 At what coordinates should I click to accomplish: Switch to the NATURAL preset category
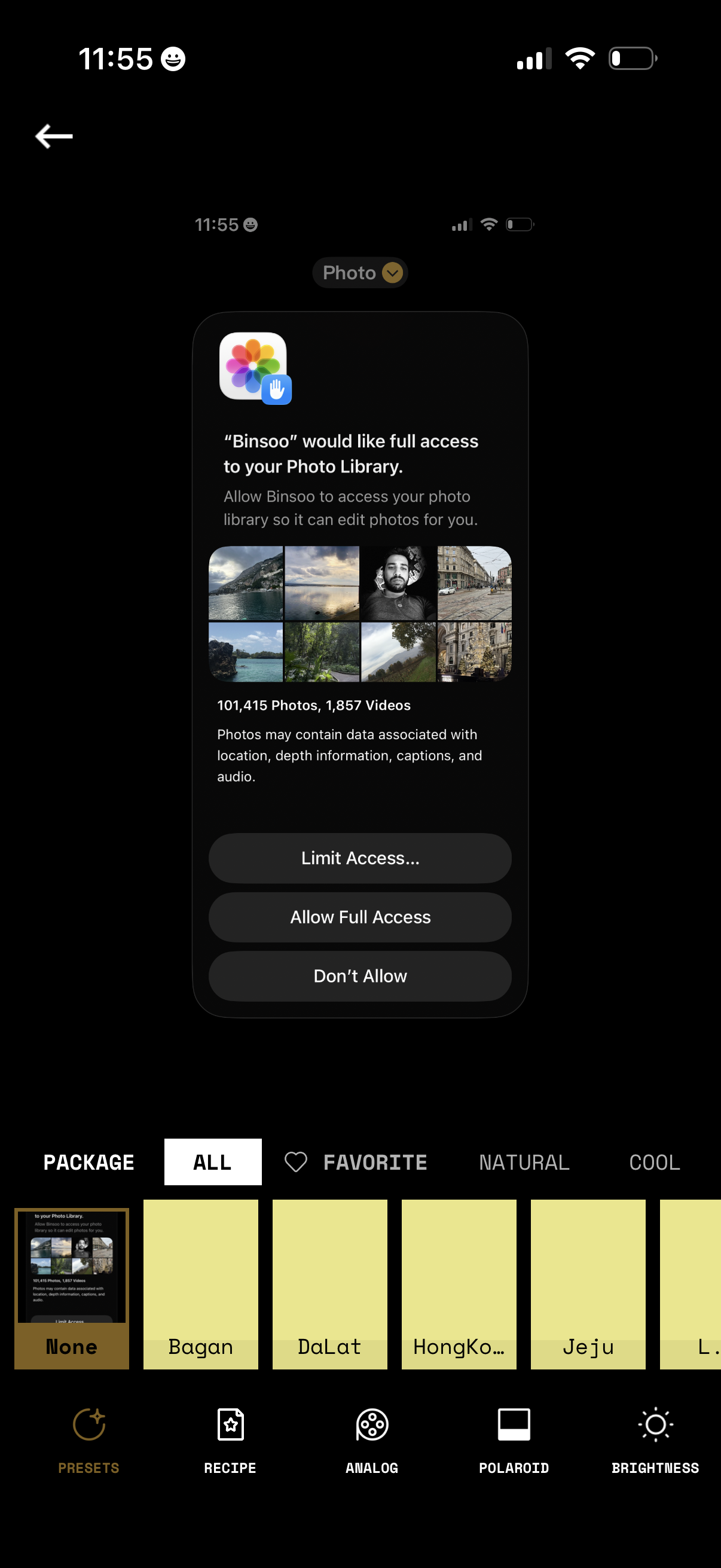point(524,1162)
